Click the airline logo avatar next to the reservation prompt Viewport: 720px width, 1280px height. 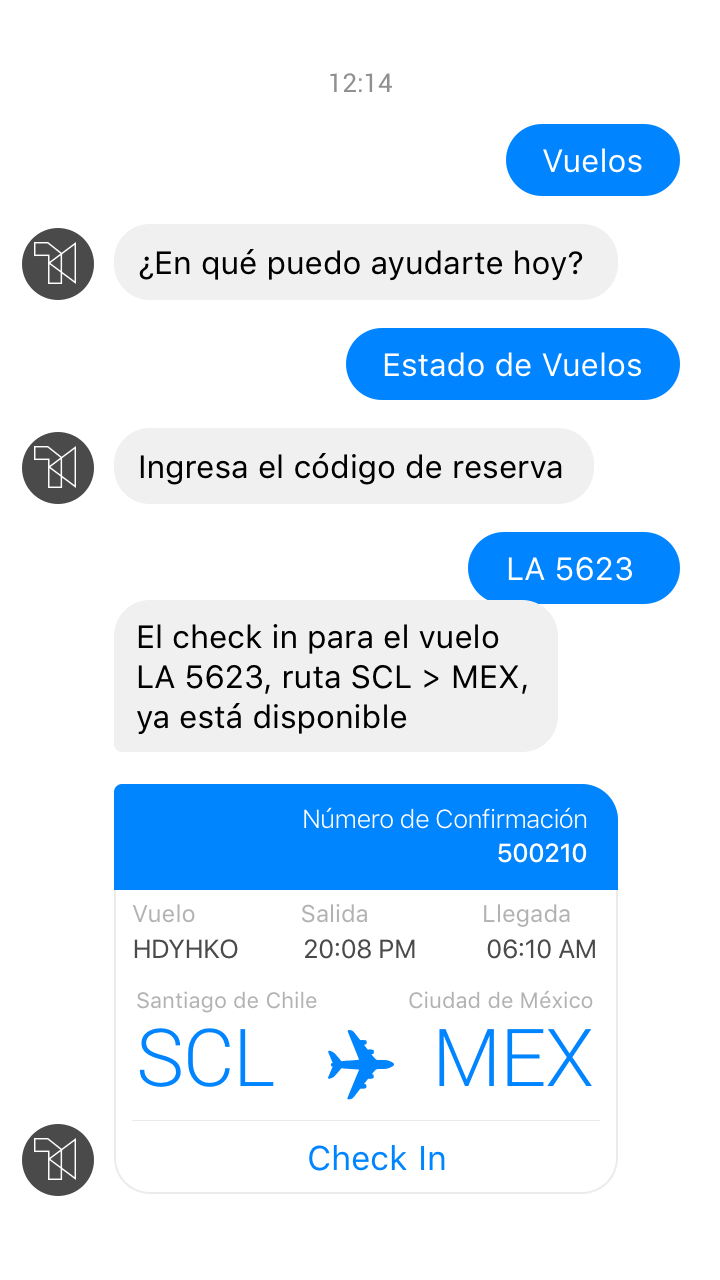coord(56,466)
